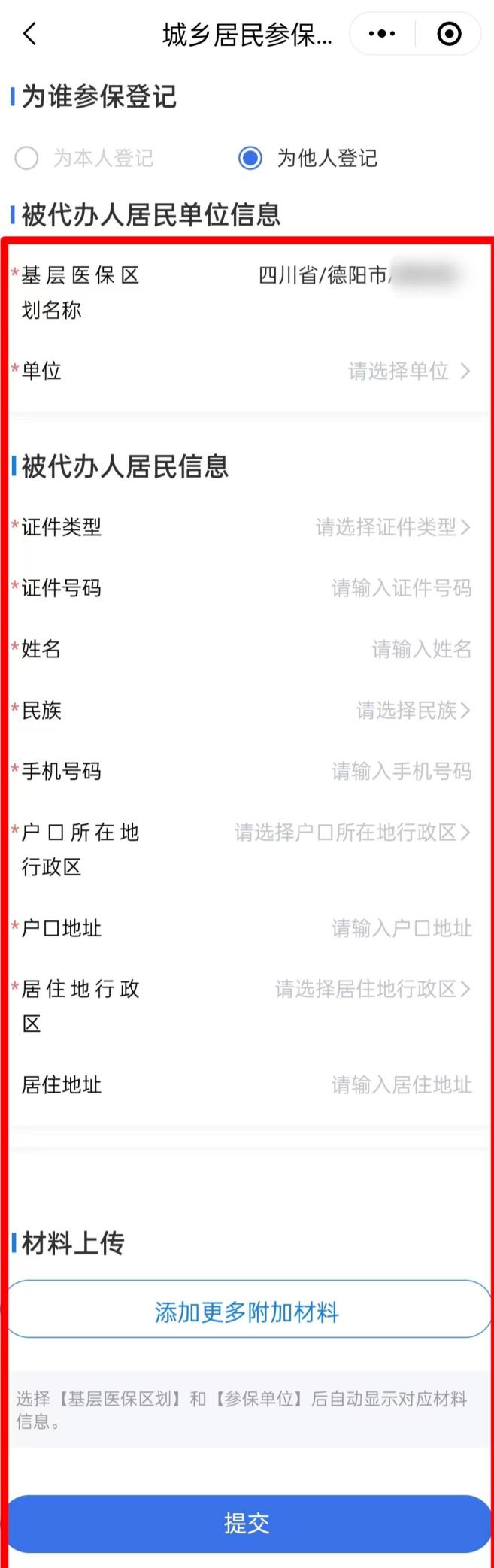Open the 居住地行政区 picker
This screenshot has width=494, height=1568.
pos(371,989)
